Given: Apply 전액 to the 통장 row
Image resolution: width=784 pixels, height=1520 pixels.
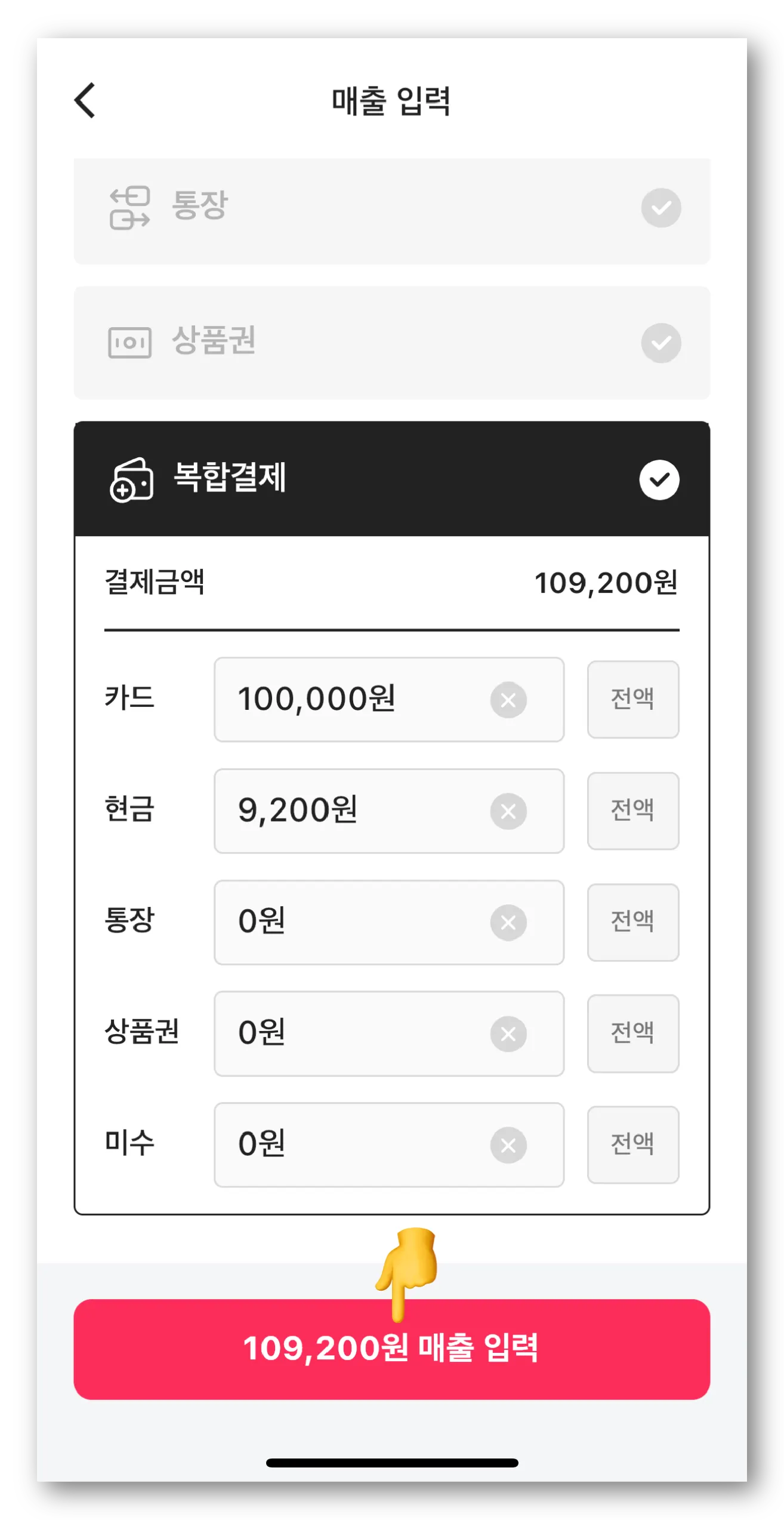Looking at the screenshot, I should coord(632,922).
